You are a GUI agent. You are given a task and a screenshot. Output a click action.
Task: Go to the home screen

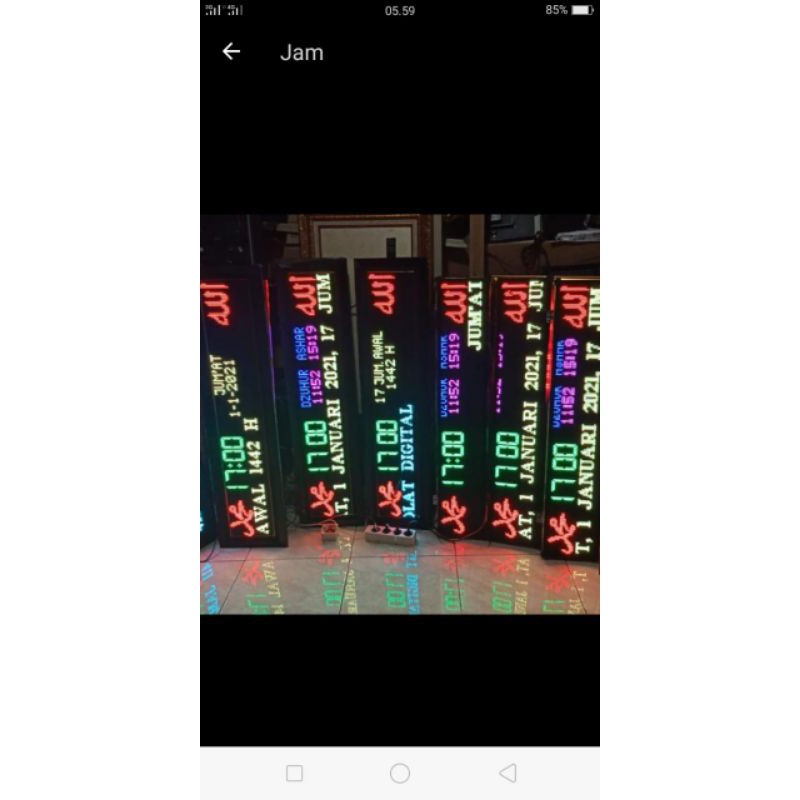(400, 773)
